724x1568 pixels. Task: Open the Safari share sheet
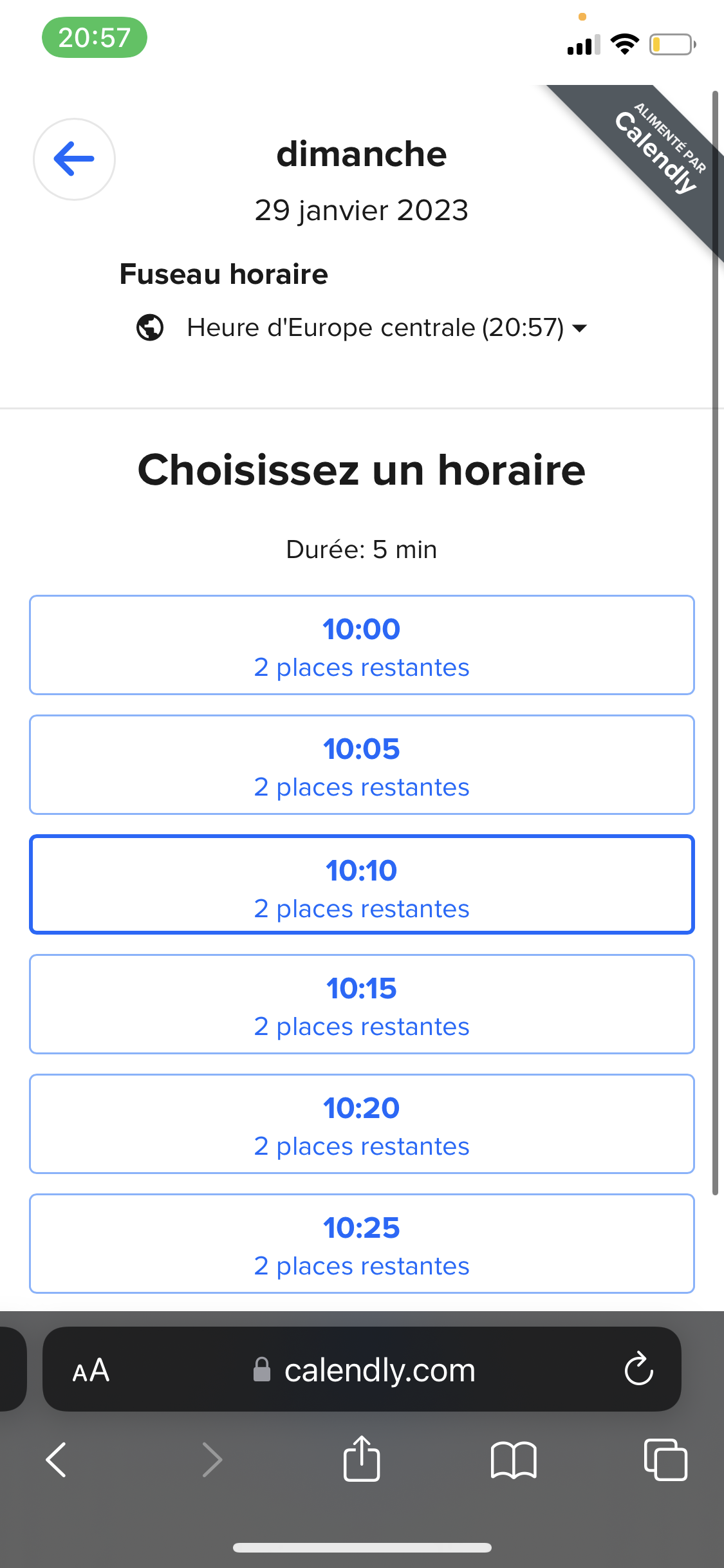[x=362, y=1458]
